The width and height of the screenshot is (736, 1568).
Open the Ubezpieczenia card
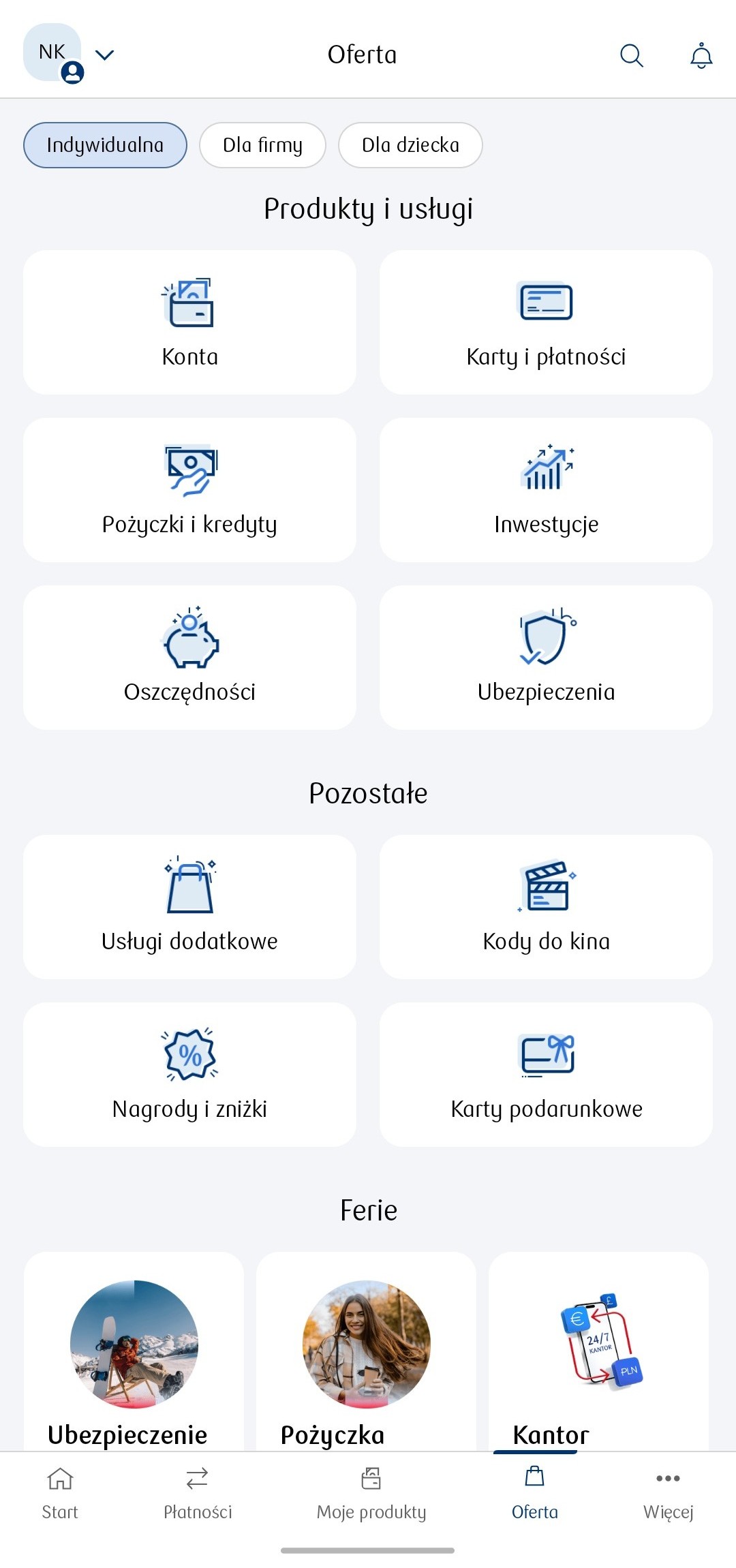click(x=546, y=658)
